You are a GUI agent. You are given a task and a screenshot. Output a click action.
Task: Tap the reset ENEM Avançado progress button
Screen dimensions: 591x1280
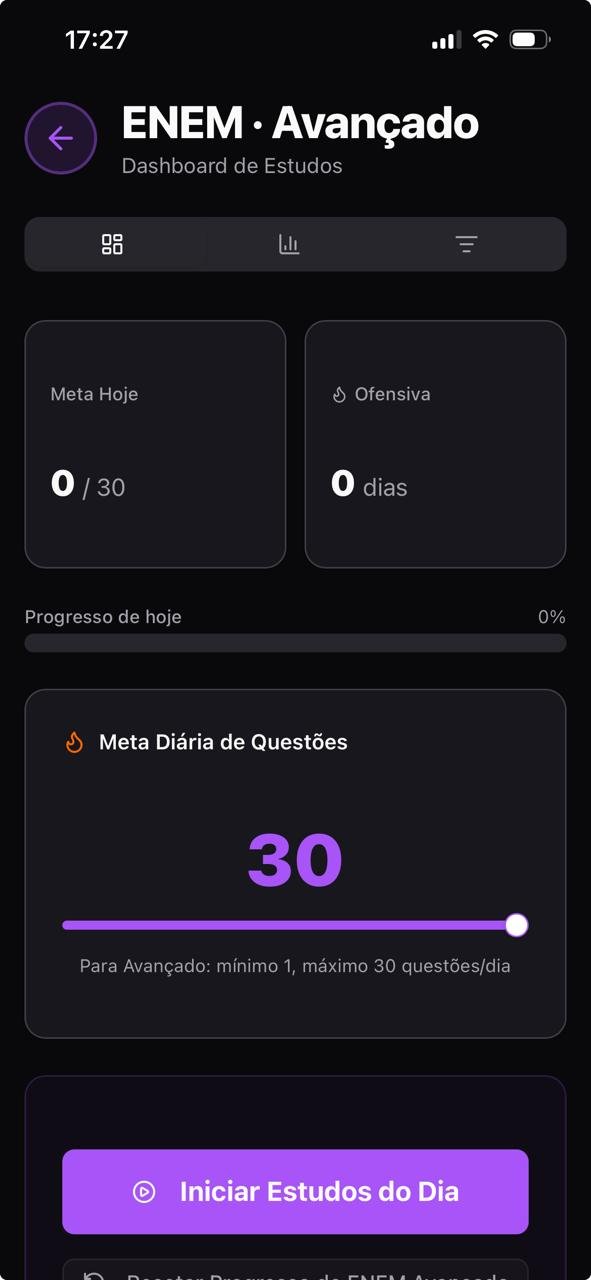point(295,1270)
